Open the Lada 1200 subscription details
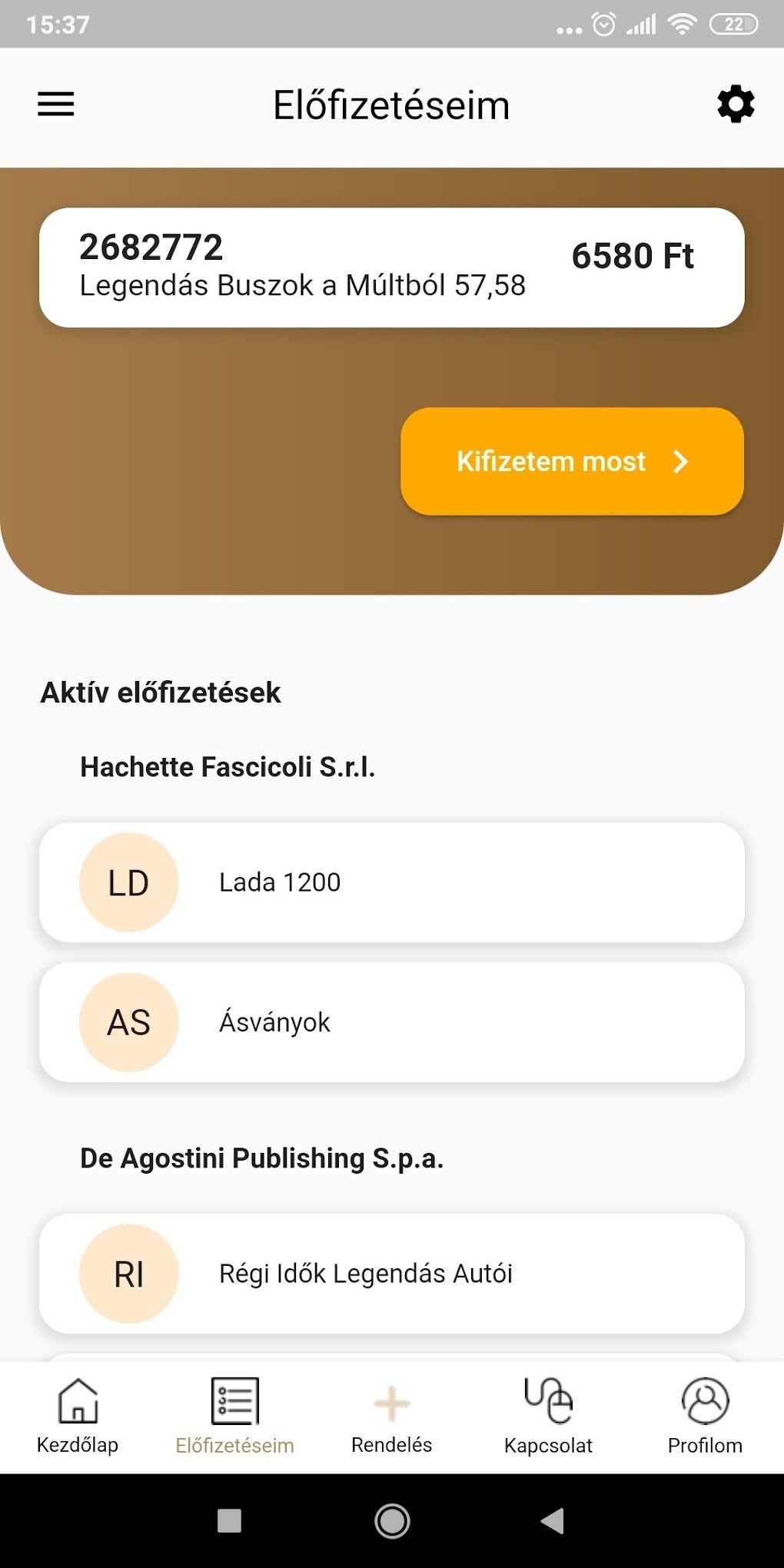Image resolution: width=784 pixels, height=1568 pixels. pos(392,882)
